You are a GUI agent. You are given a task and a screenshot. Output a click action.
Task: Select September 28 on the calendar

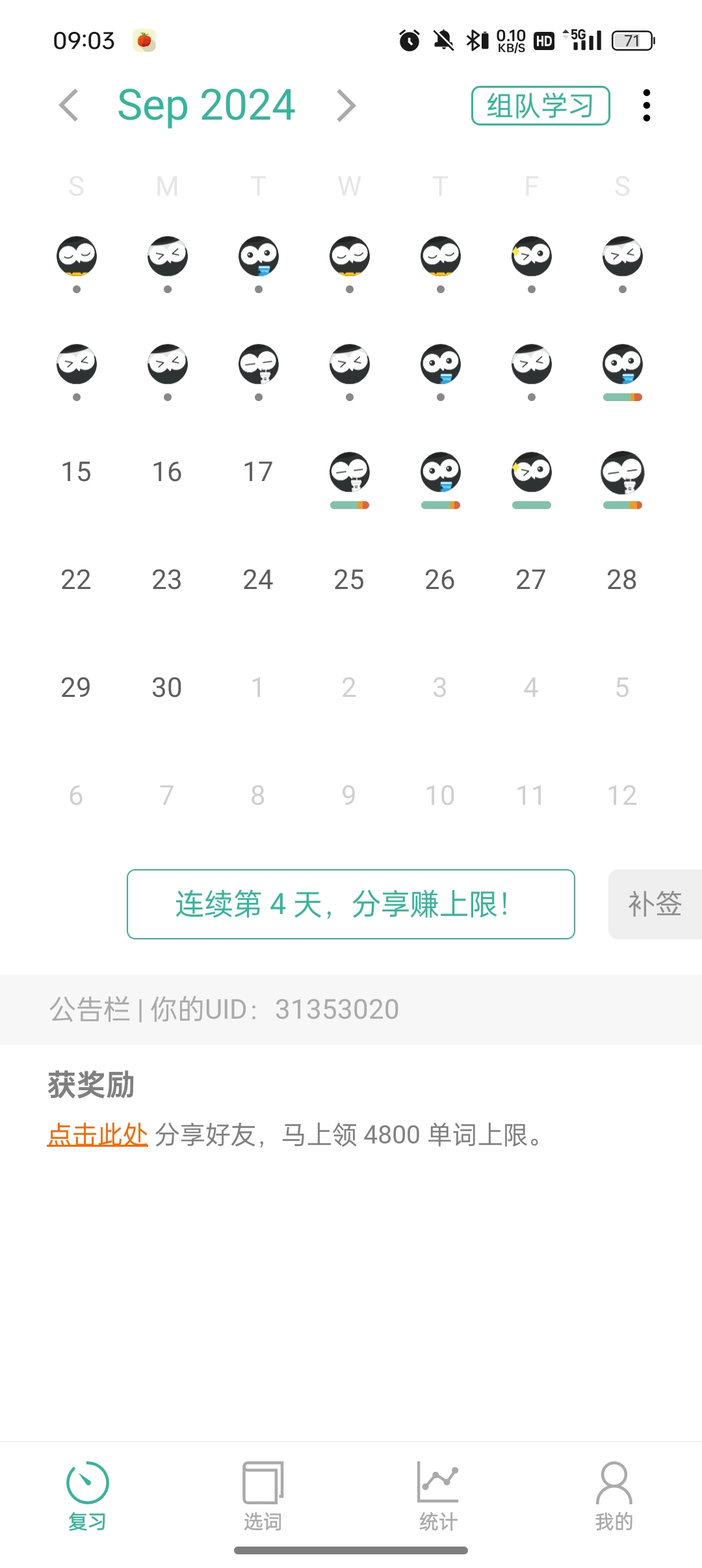[x=622, y=580]
